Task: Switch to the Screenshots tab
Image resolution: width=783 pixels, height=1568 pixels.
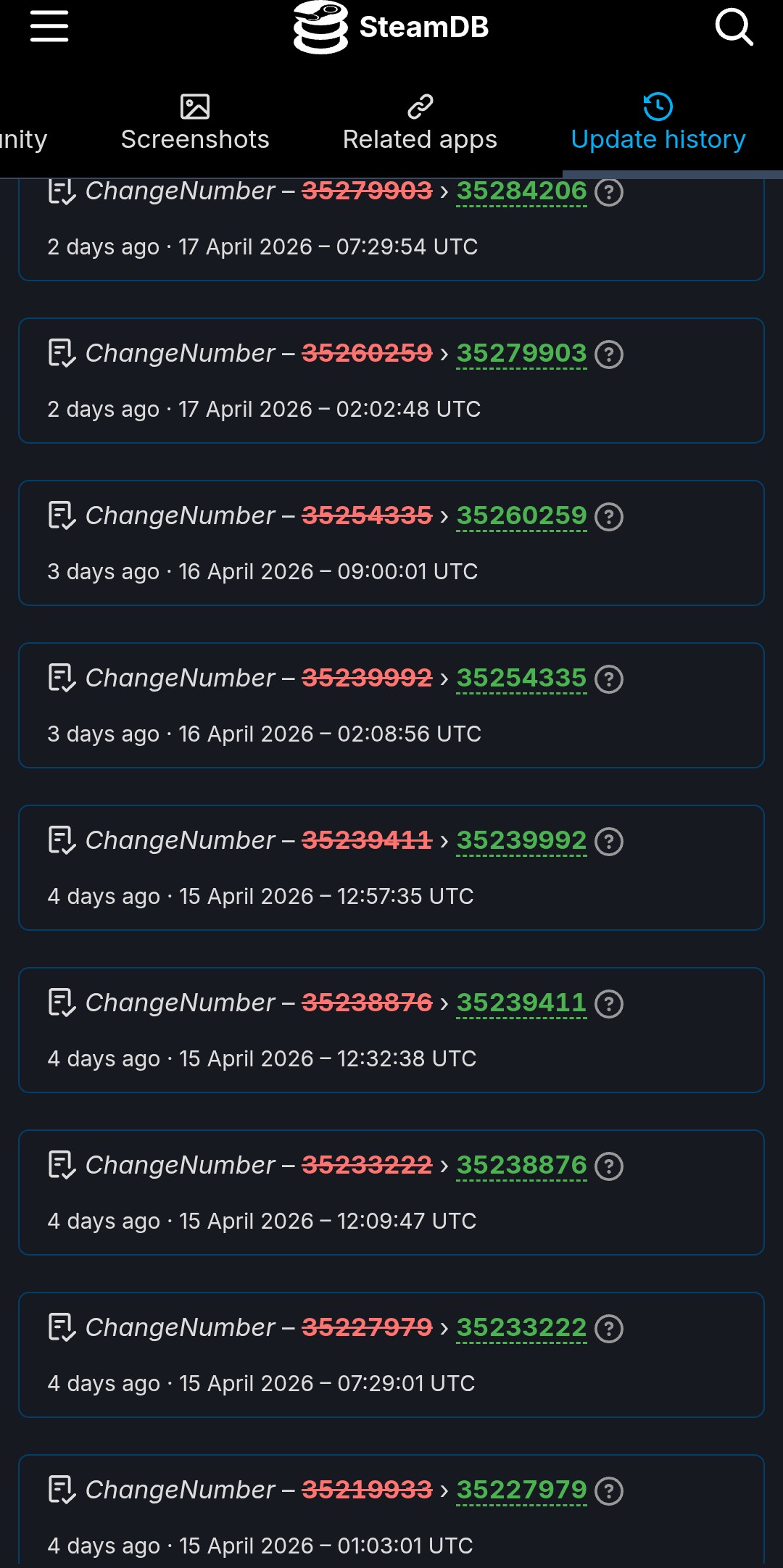Action: point(195,123)
